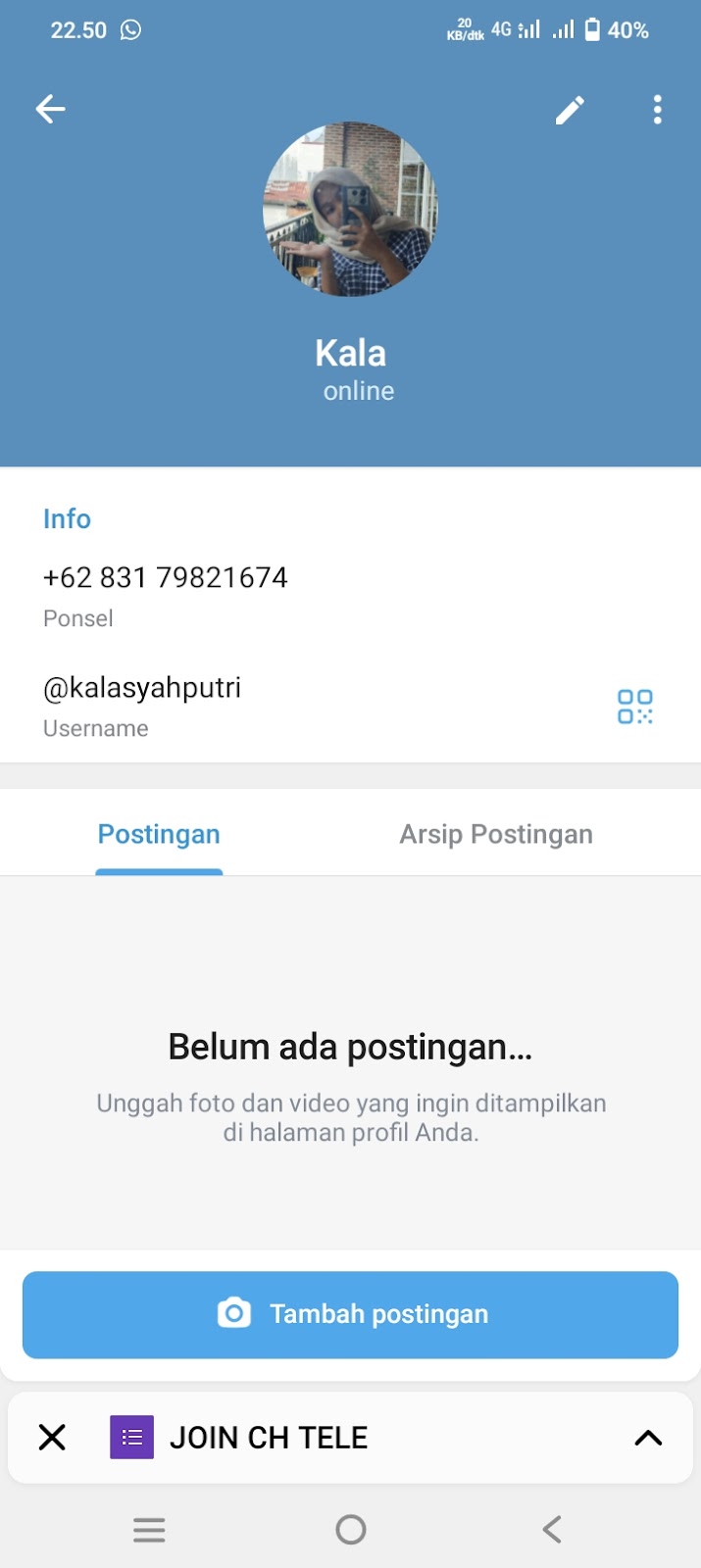The width and height of the screenshot is (701, 1568).
Task: Tap the Tambah postingan button
Action: (350, 1314)
